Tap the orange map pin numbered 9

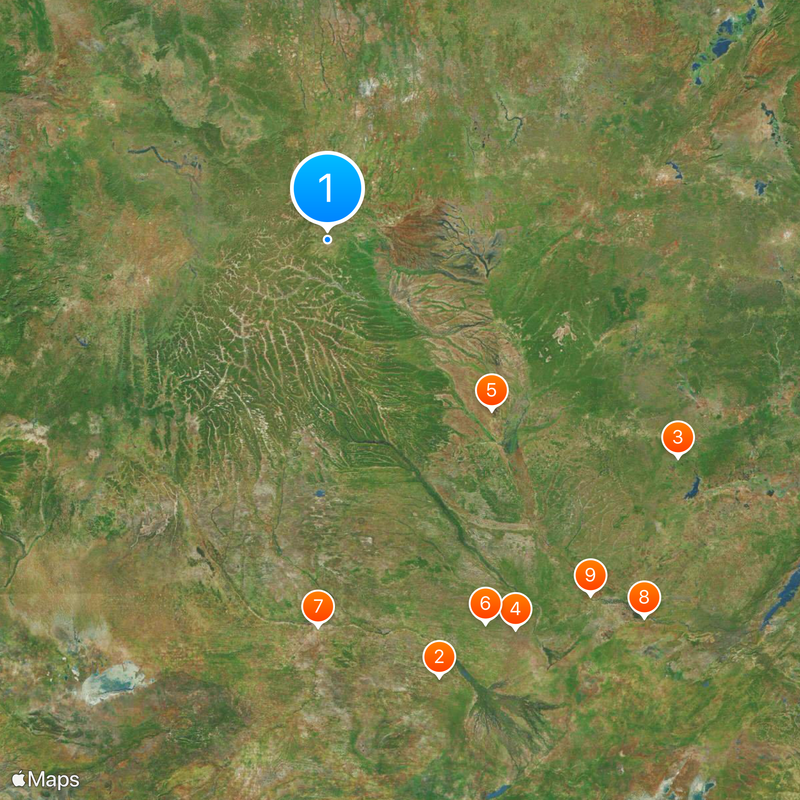(x=590, y=575)
